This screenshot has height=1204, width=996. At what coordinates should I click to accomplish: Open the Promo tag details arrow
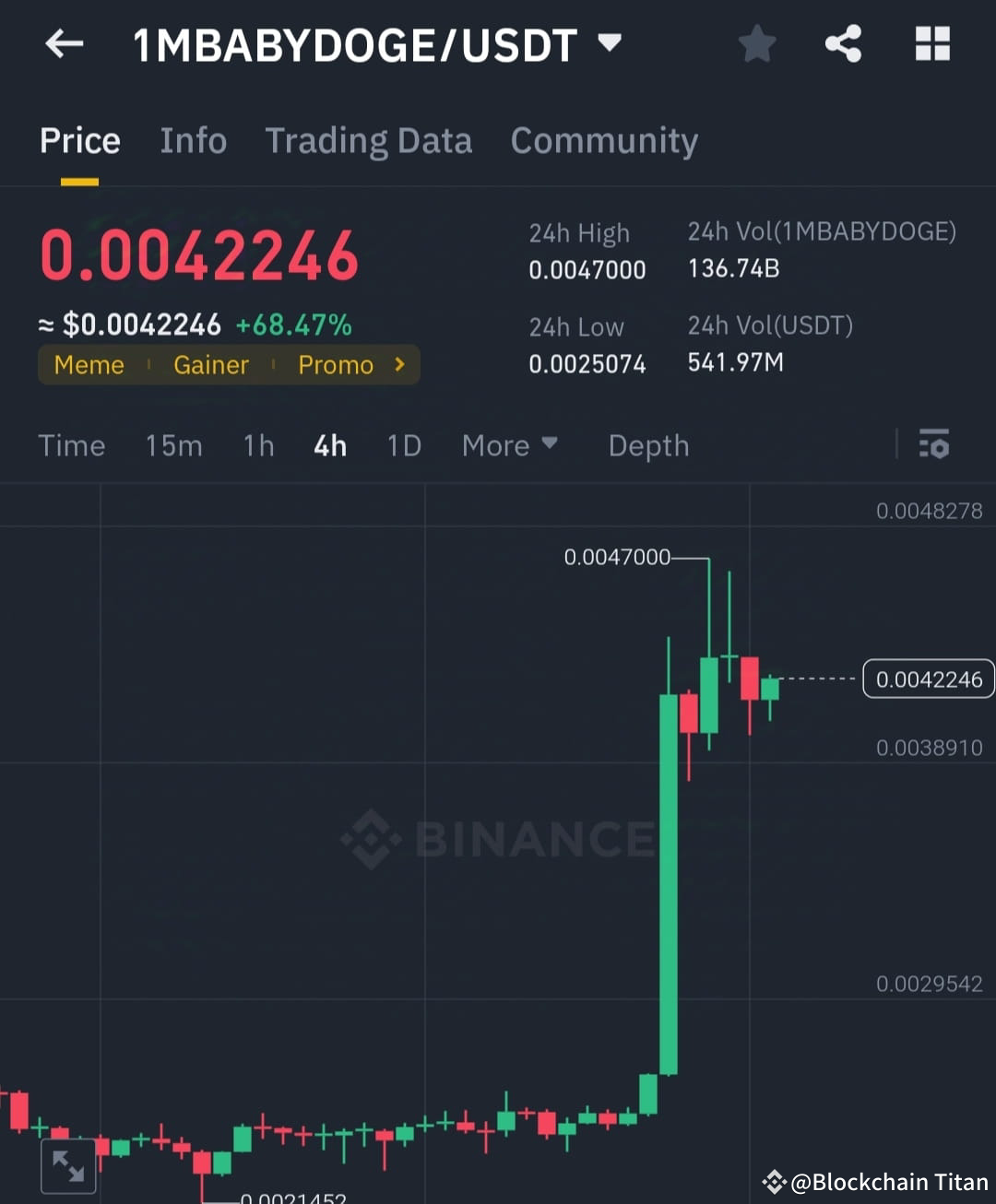[x=399, y=364]
